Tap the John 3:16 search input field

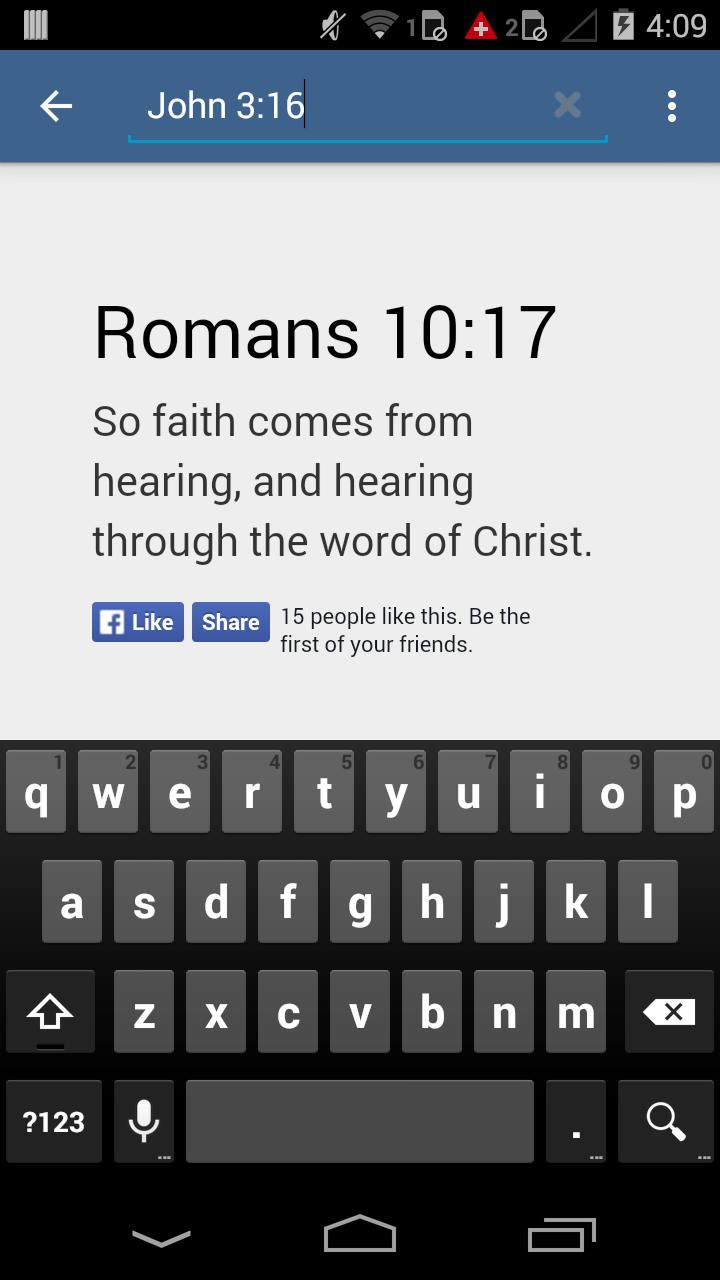coord(300,104)
